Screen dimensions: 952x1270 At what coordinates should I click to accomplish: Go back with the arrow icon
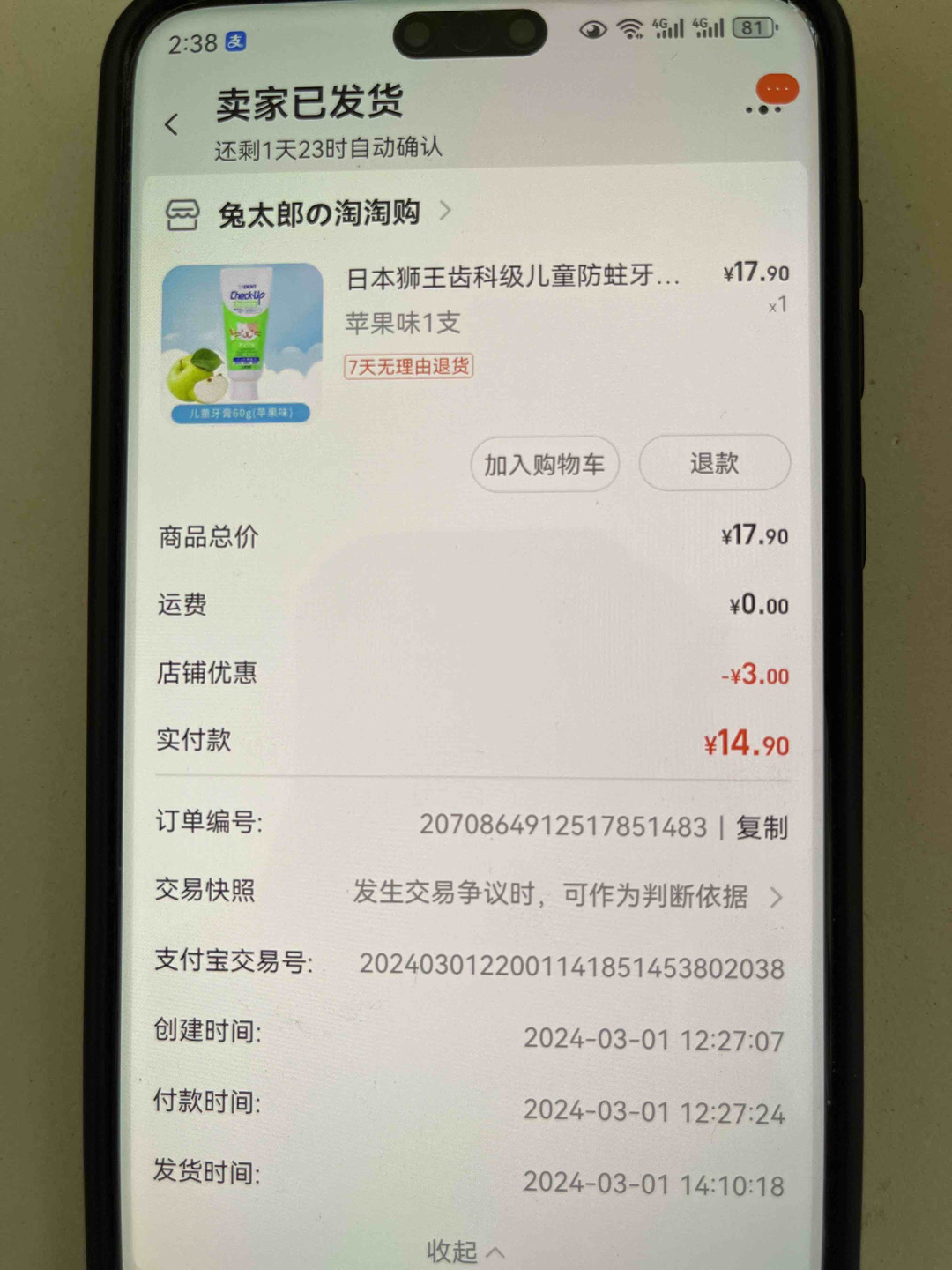click(x=172, y=125)
